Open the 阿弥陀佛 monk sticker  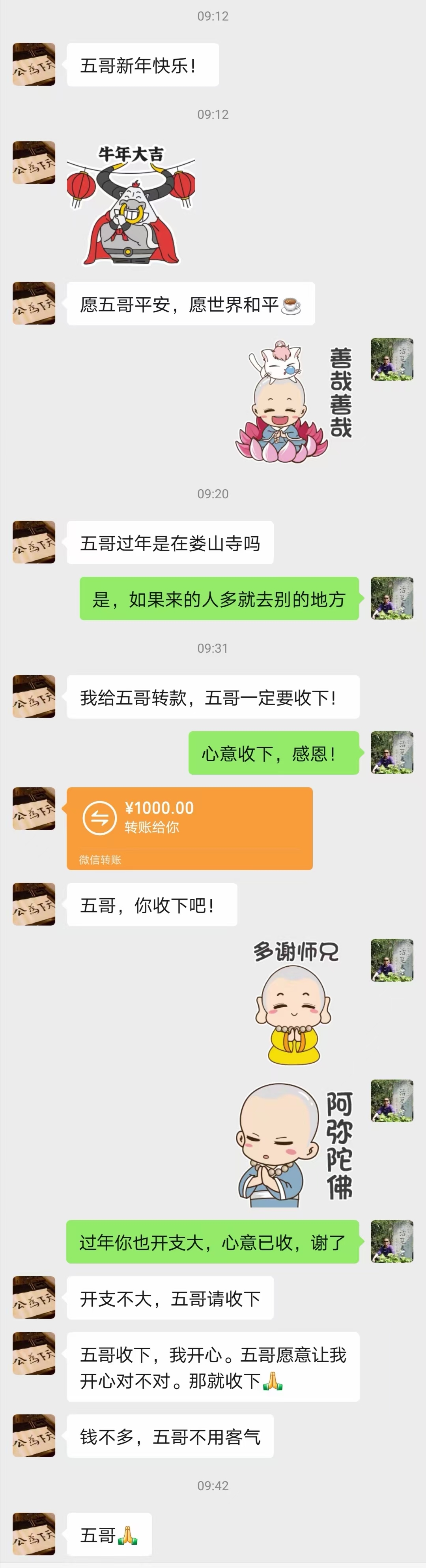[294, 1143]
